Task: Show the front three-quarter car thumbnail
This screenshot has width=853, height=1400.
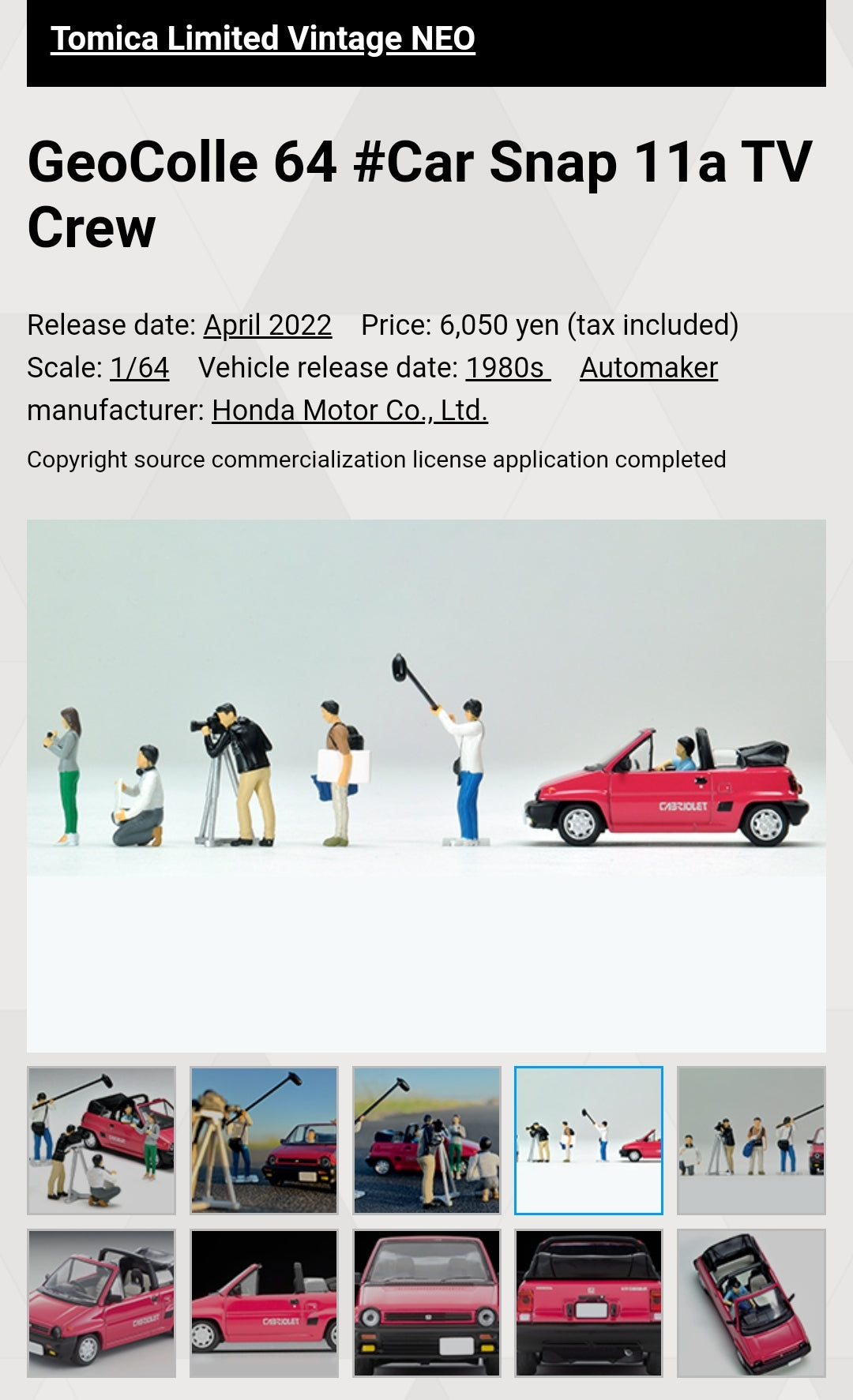Action: tap(101, 1303)
